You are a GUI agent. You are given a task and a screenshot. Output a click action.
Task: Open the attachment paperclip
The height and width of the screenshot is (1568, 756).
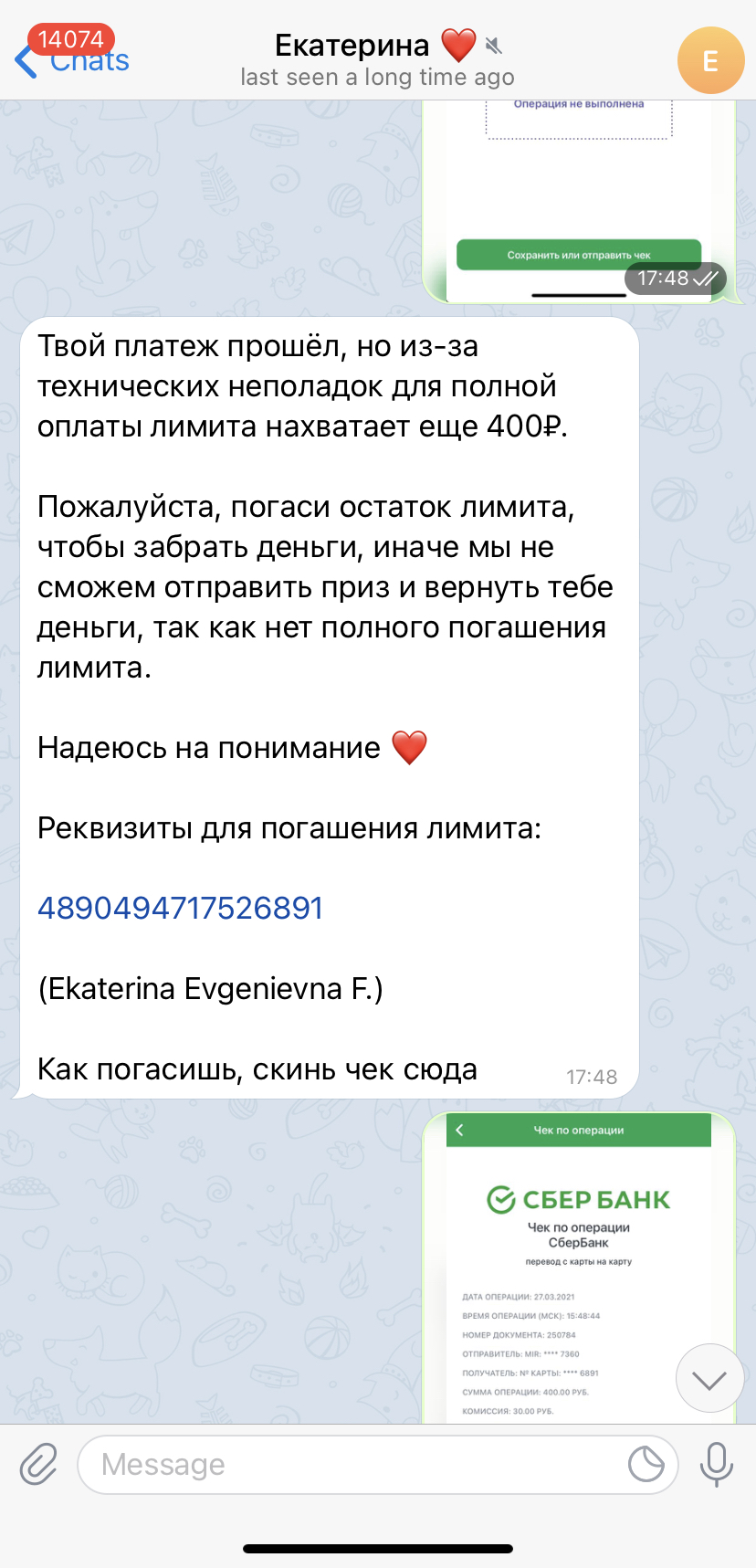(x=38, y=1464)
